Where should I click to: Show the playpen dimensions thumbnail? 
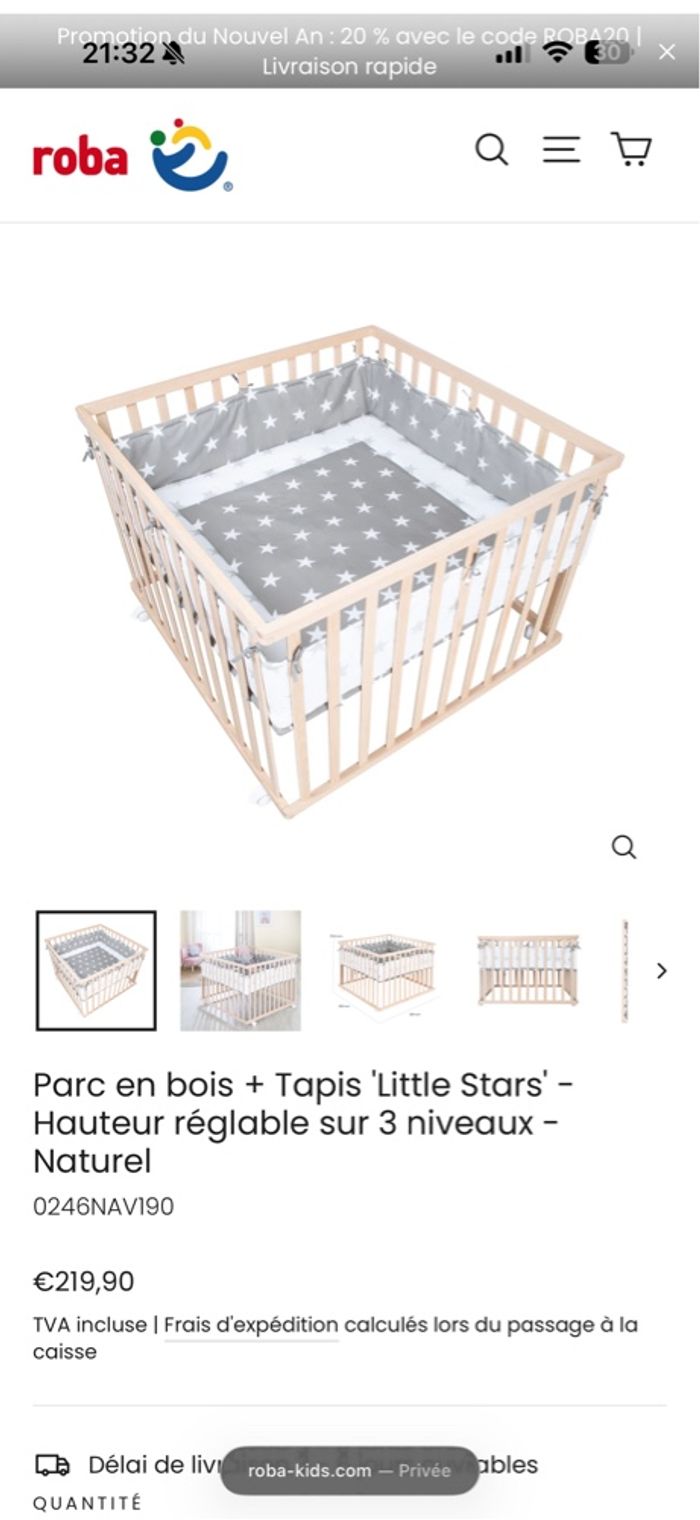(x=385, y=970)
